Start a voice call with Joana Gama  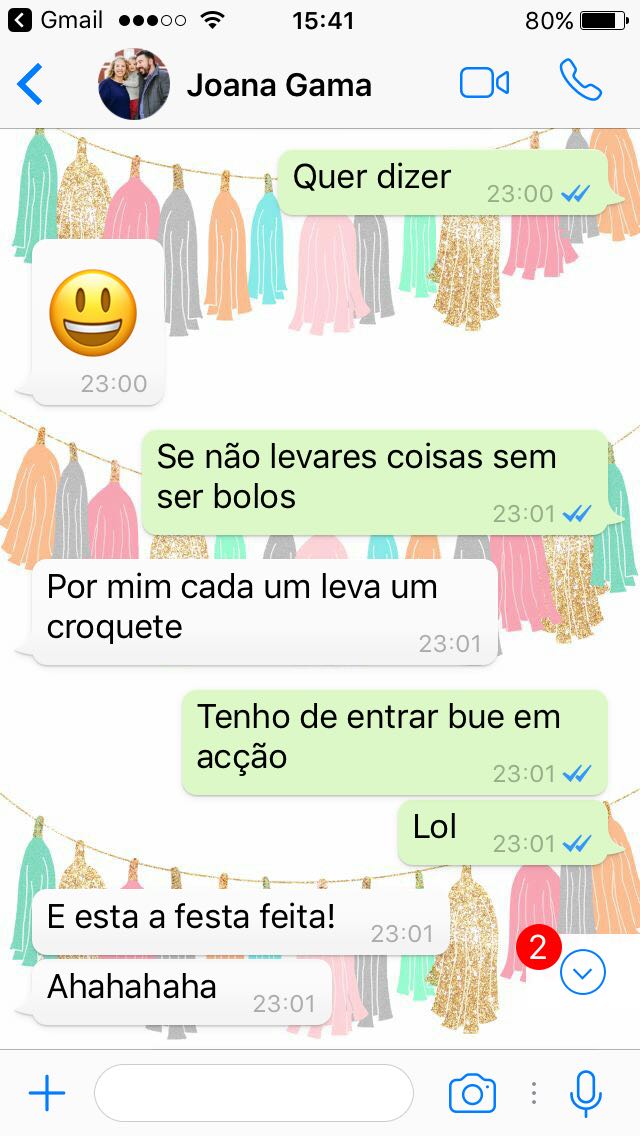coord(580,82)
